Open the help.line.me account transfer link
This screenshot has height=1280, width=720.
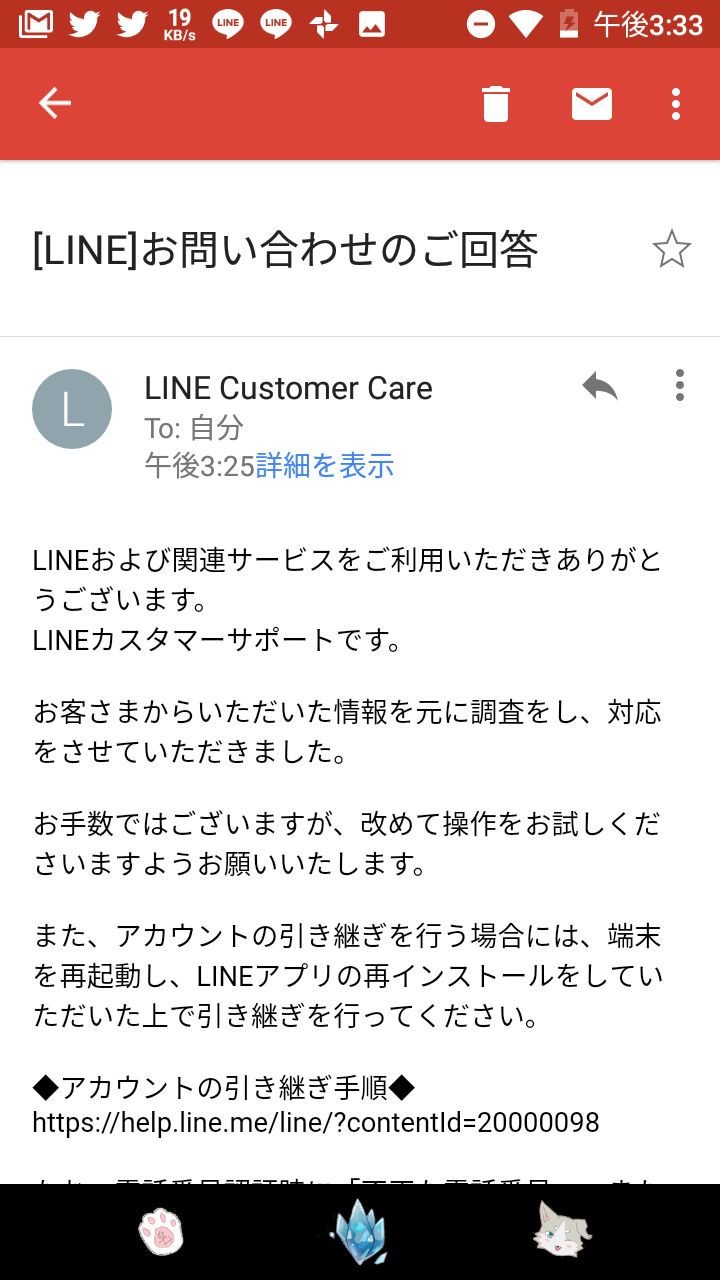coord(315,1122)
